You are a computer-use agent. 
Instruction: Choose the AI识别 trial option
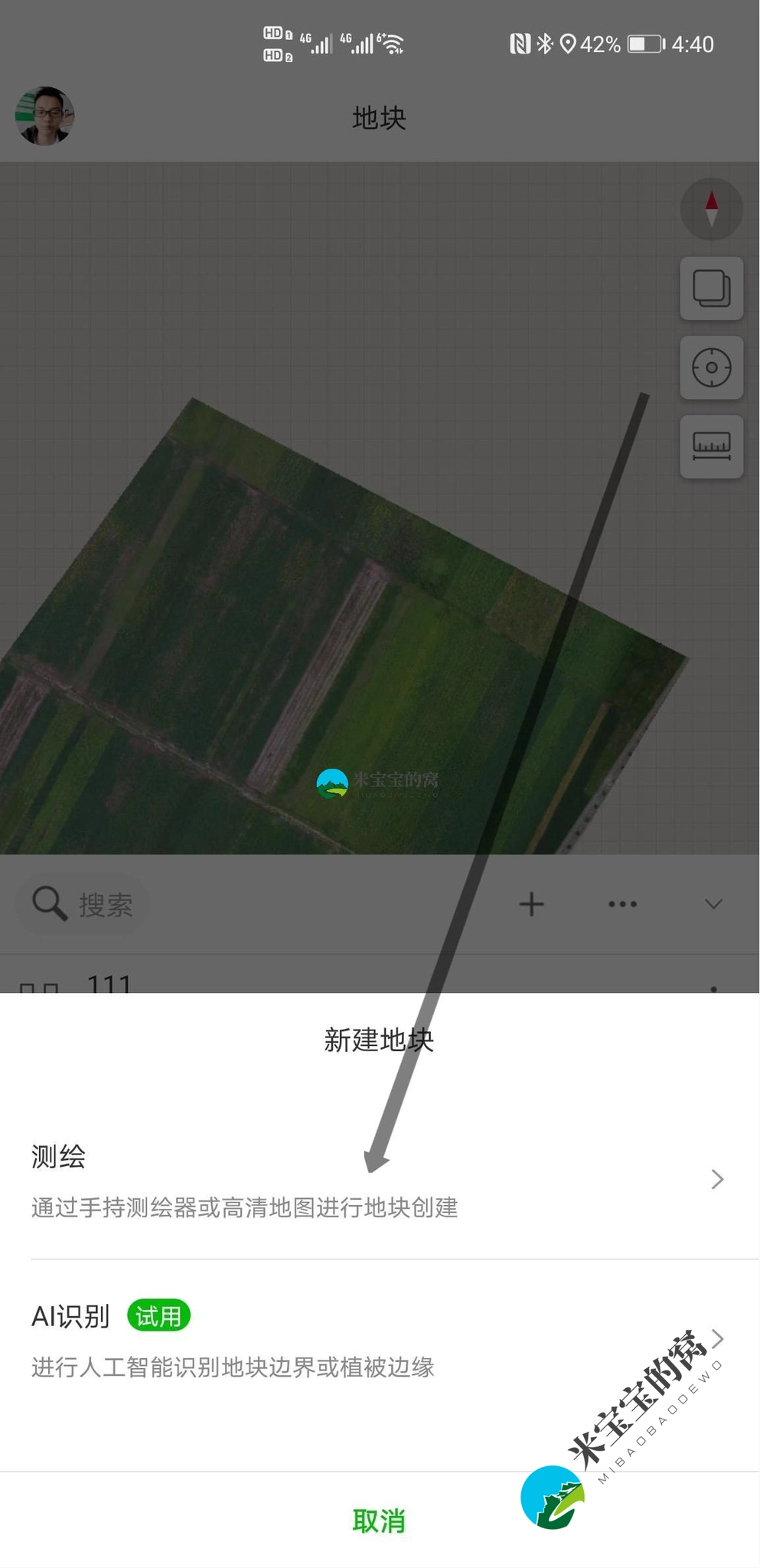click(379, 1340)
